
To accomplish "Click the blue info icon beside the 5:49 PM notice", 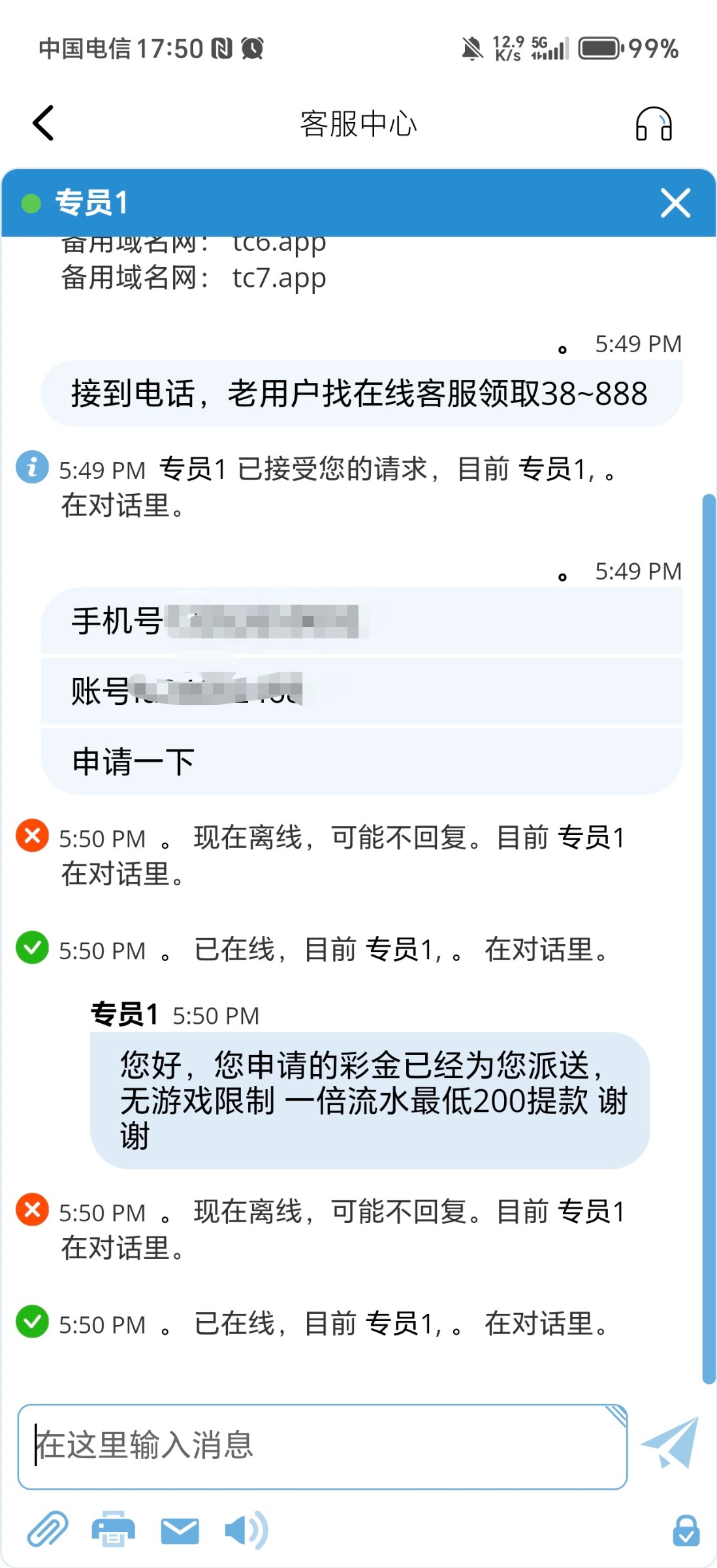I will tap(31, 468).
